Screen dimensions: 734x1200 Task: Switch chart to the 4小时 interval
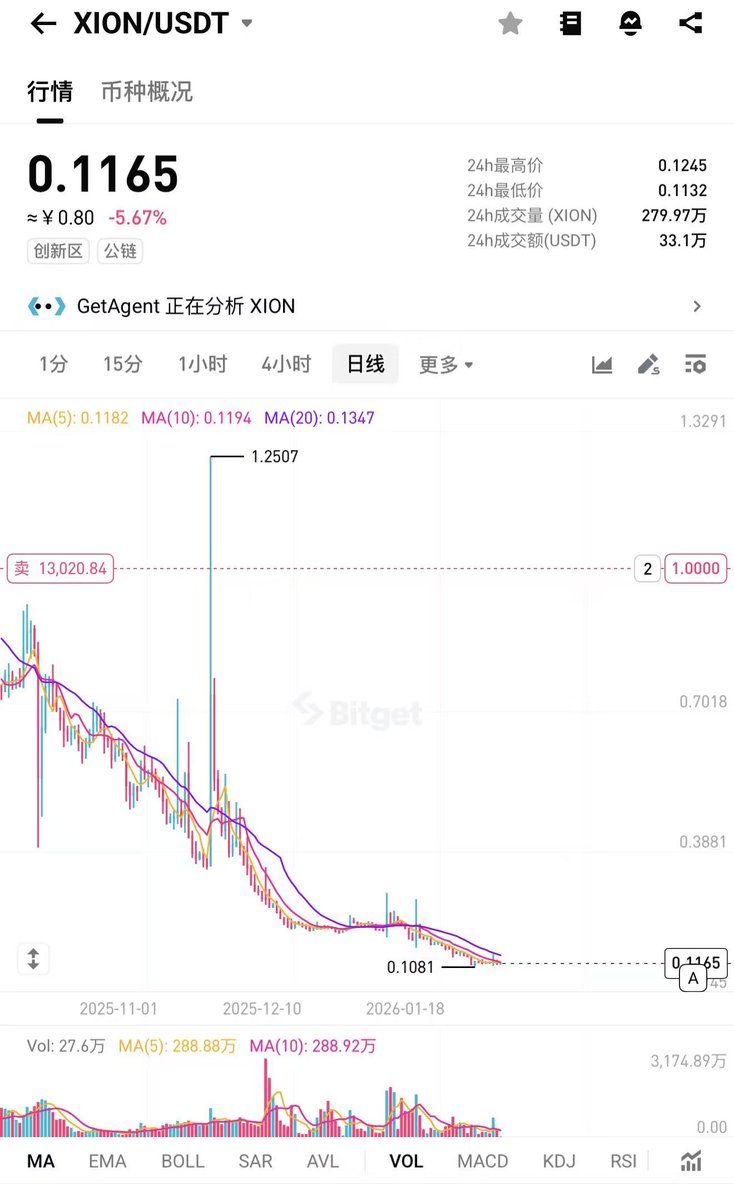286,365
